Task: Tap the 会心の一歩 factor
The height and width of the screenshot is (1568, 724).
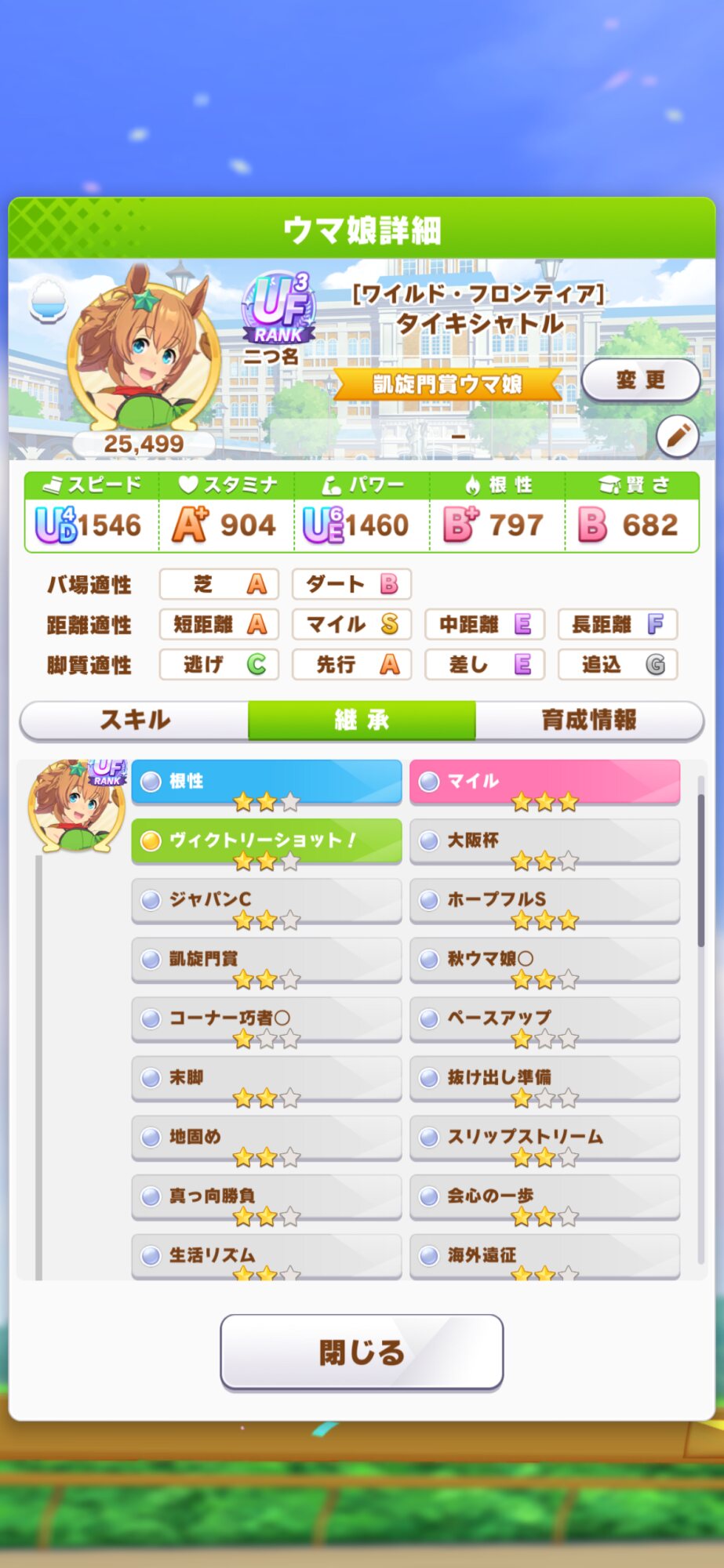Action: [544, 1197]
